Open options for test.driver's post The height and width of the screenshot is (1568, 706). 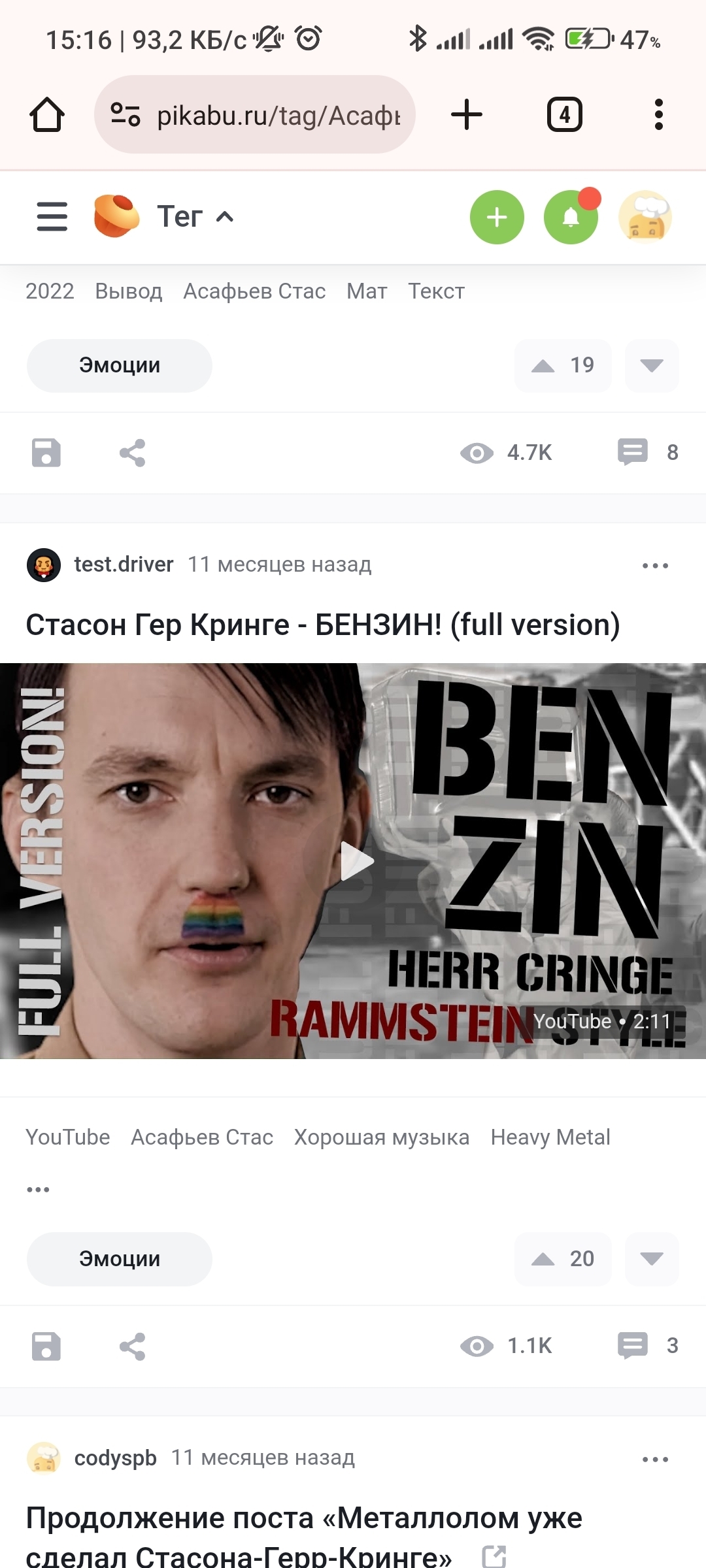click(x=655, y=566)
